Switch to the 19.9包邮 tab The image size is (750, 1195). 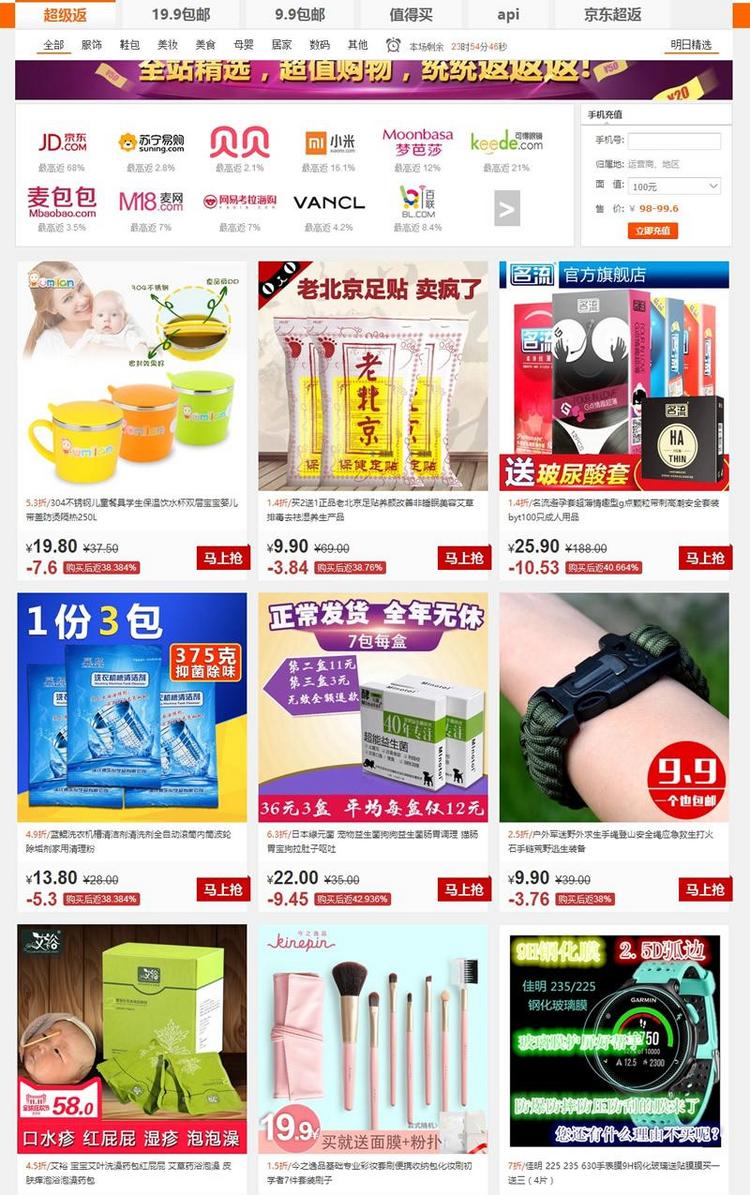point(181,14)
